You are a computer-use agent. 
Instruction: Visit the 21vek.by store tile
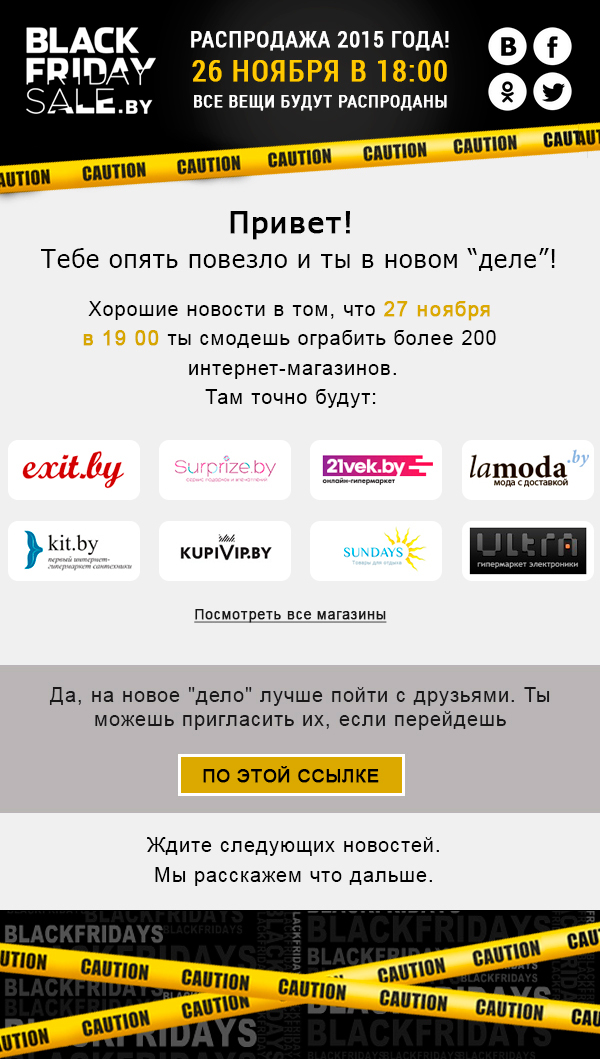pyautogui.click(x=376, y=469)
